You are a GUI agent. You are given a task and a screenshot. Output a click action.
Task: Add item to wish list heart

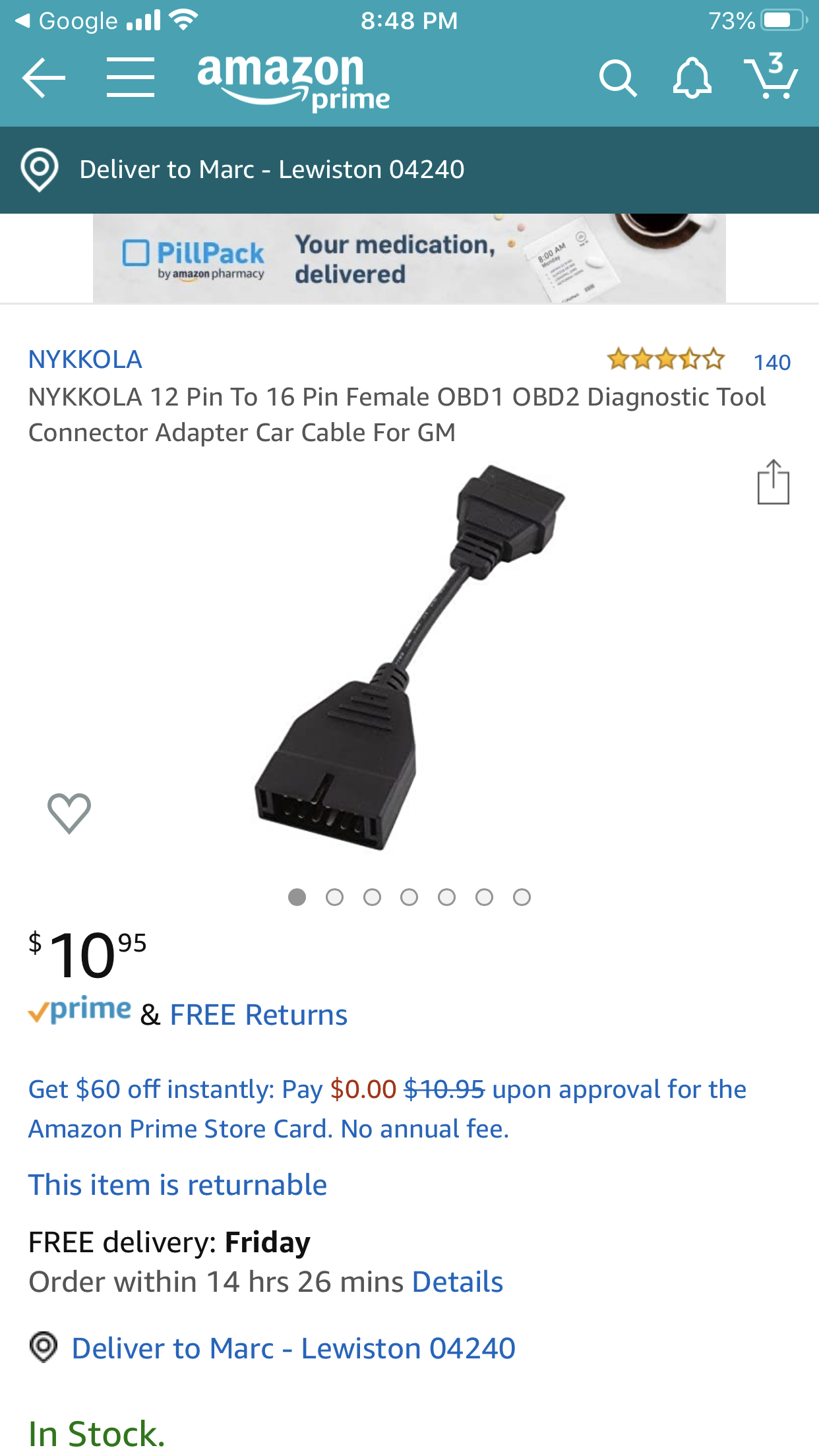(69, 812)
